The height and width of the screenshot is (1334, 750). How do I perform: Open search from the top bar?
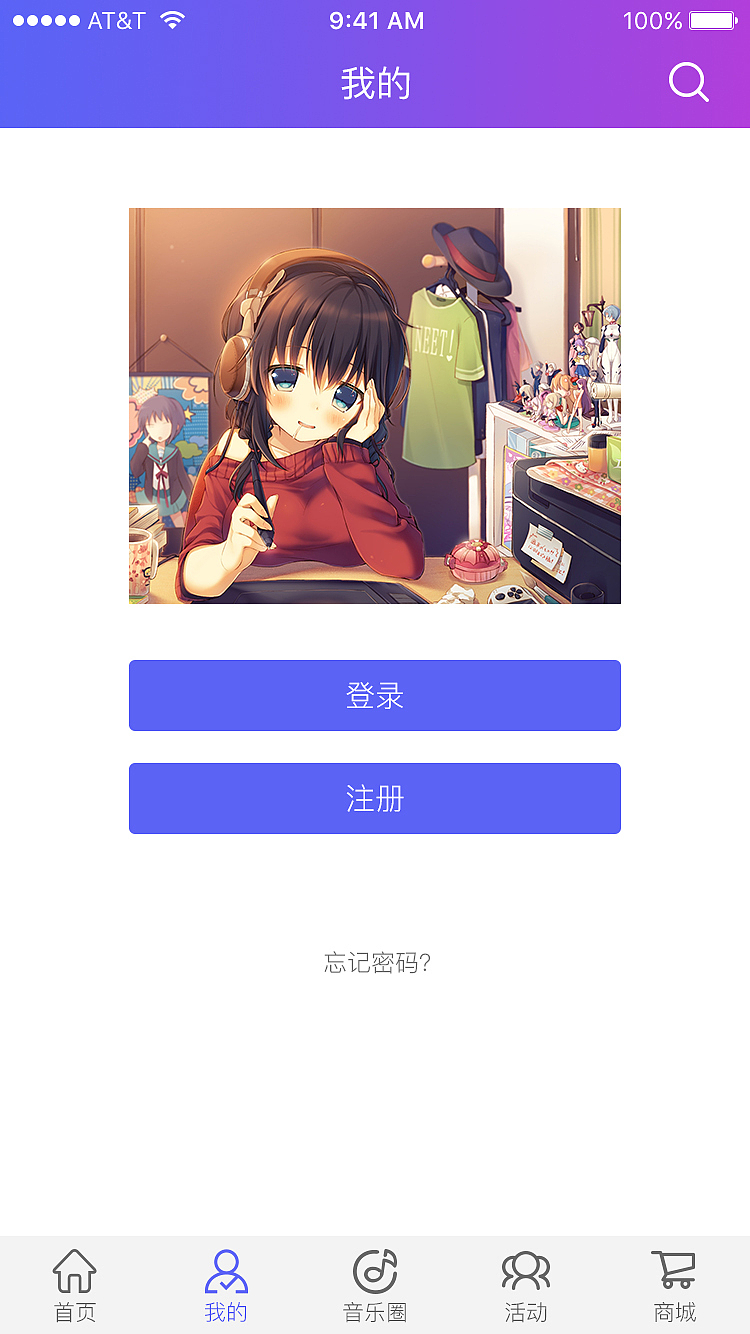(687, 83)
